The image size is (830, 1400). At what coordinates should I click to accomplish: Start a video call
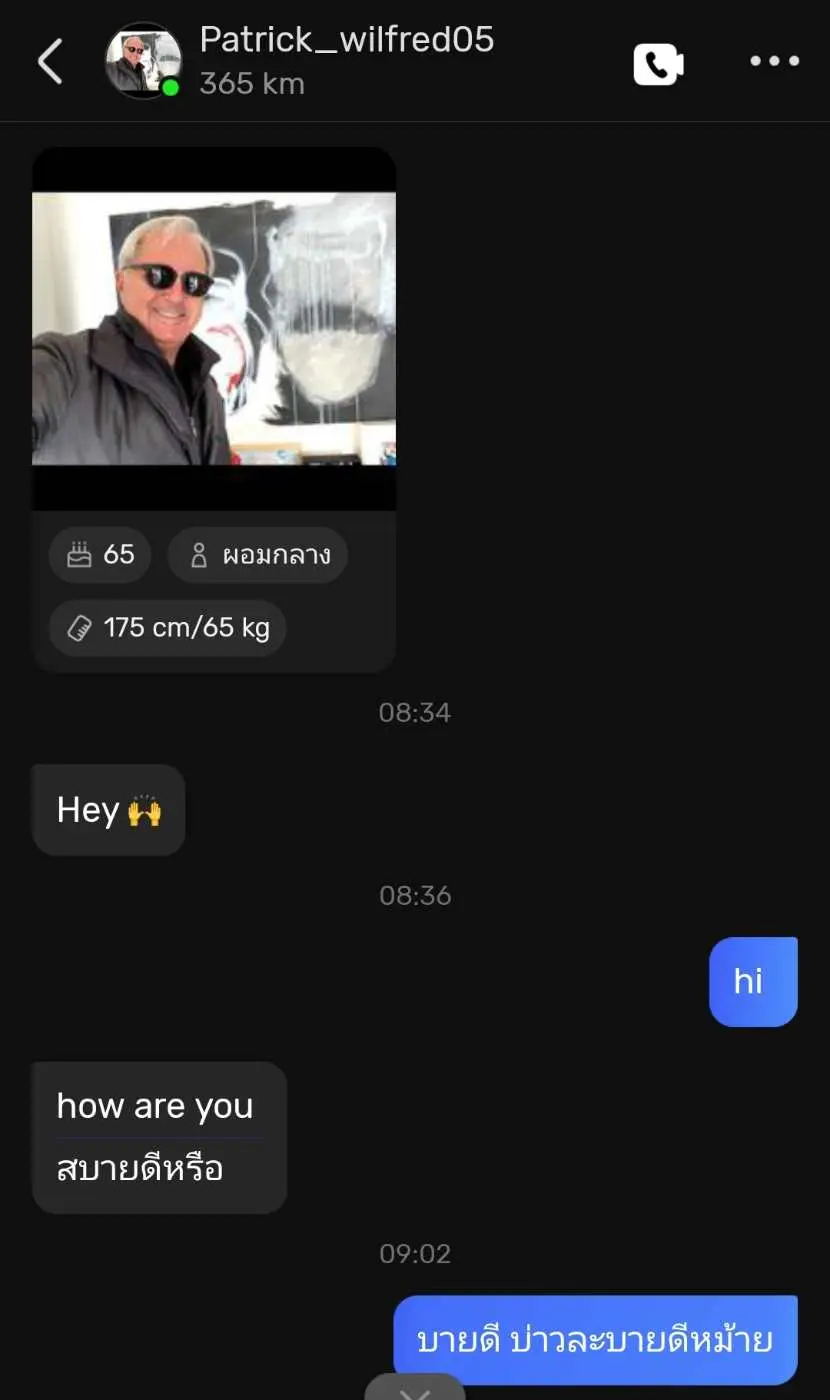658,64
